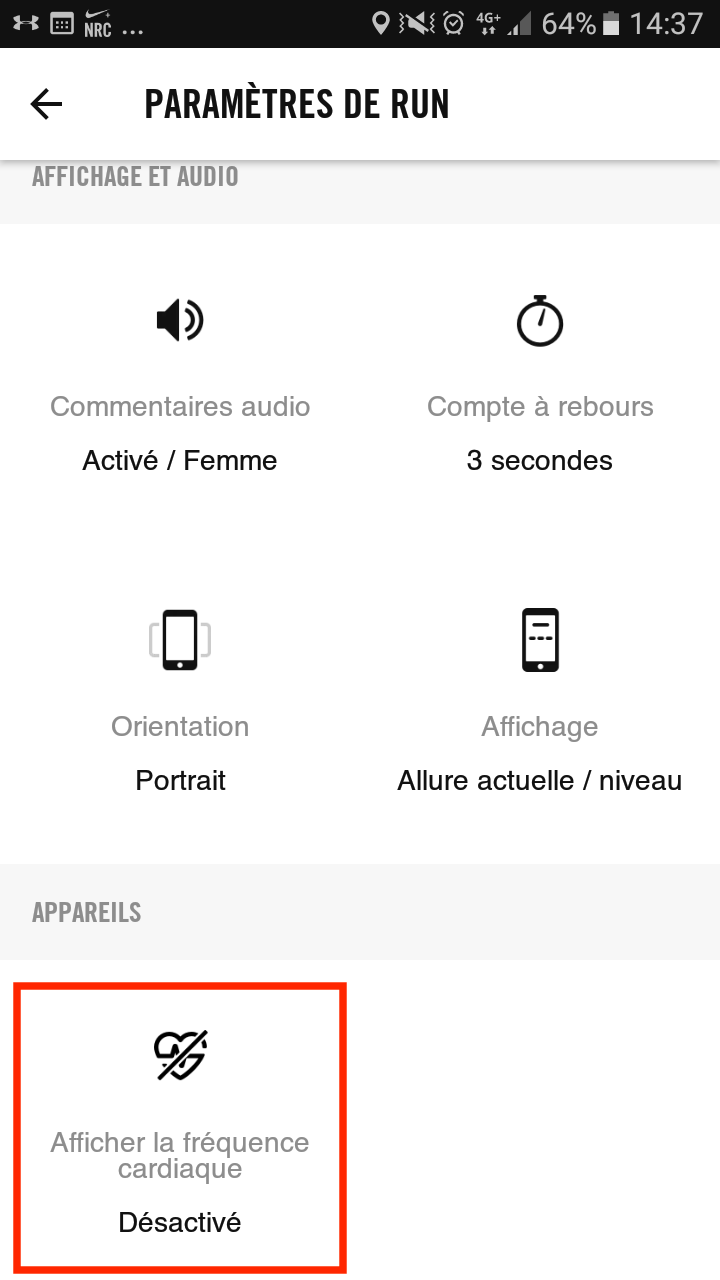Open the Commentaires audio setting
The height and width of the screenshot is (1280, 720).
180,384
